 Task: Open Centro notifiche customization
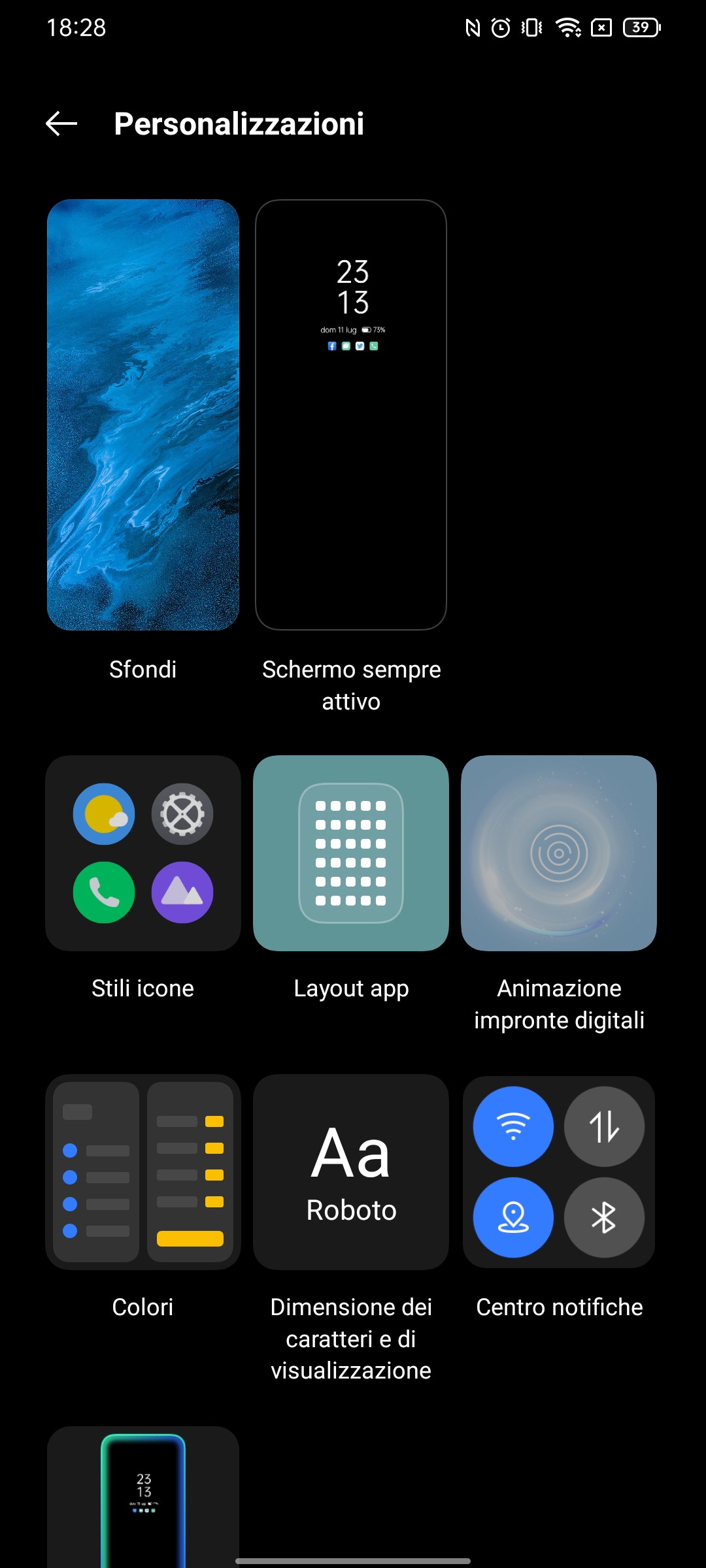(x=559, y=1172)
